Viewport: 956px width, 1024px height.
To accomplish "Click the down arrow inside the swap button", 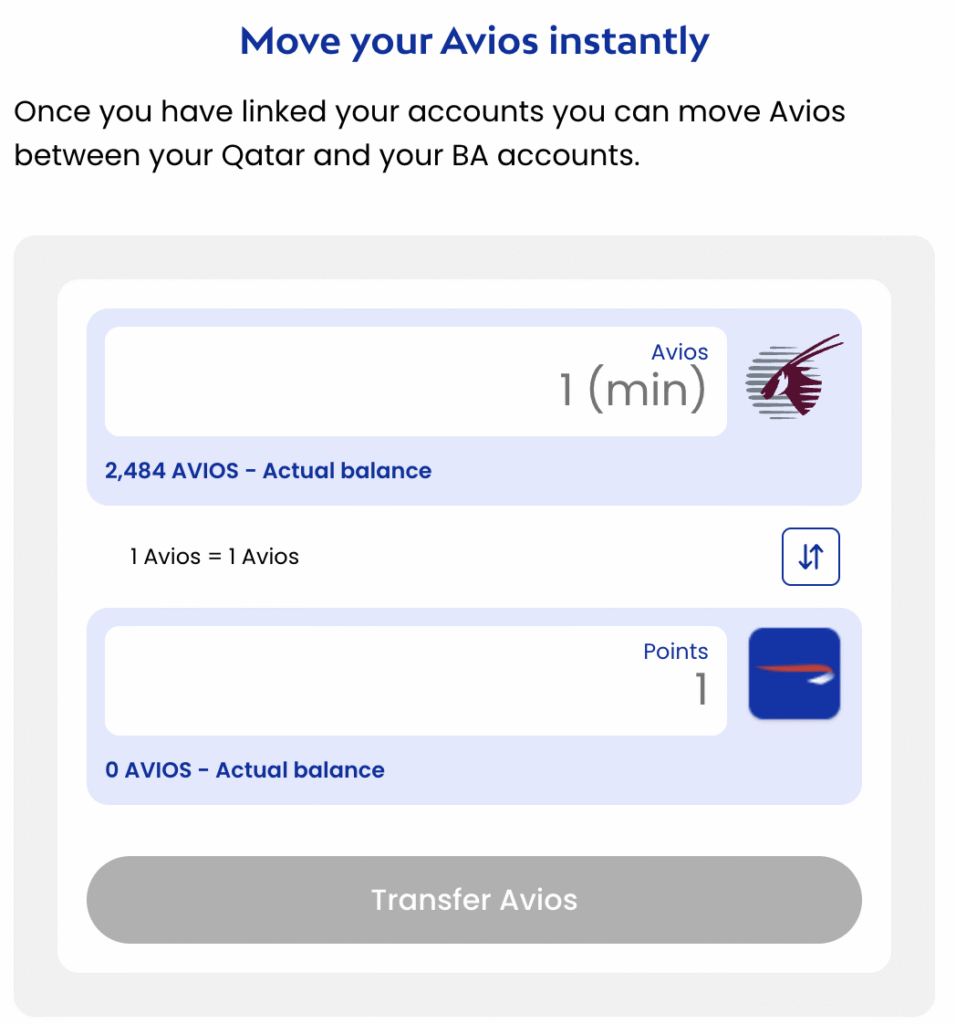I will point(806,556).
